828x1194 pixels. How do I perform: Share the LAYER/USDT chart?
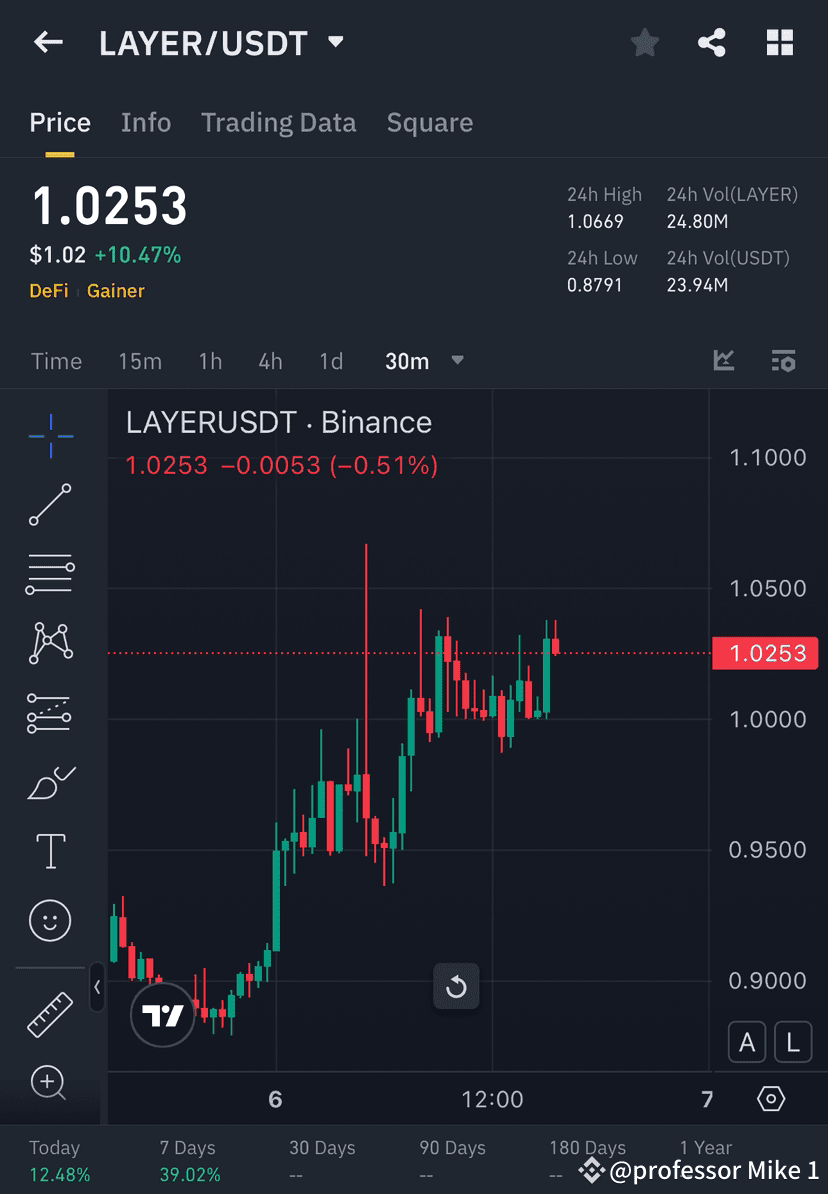712,42
